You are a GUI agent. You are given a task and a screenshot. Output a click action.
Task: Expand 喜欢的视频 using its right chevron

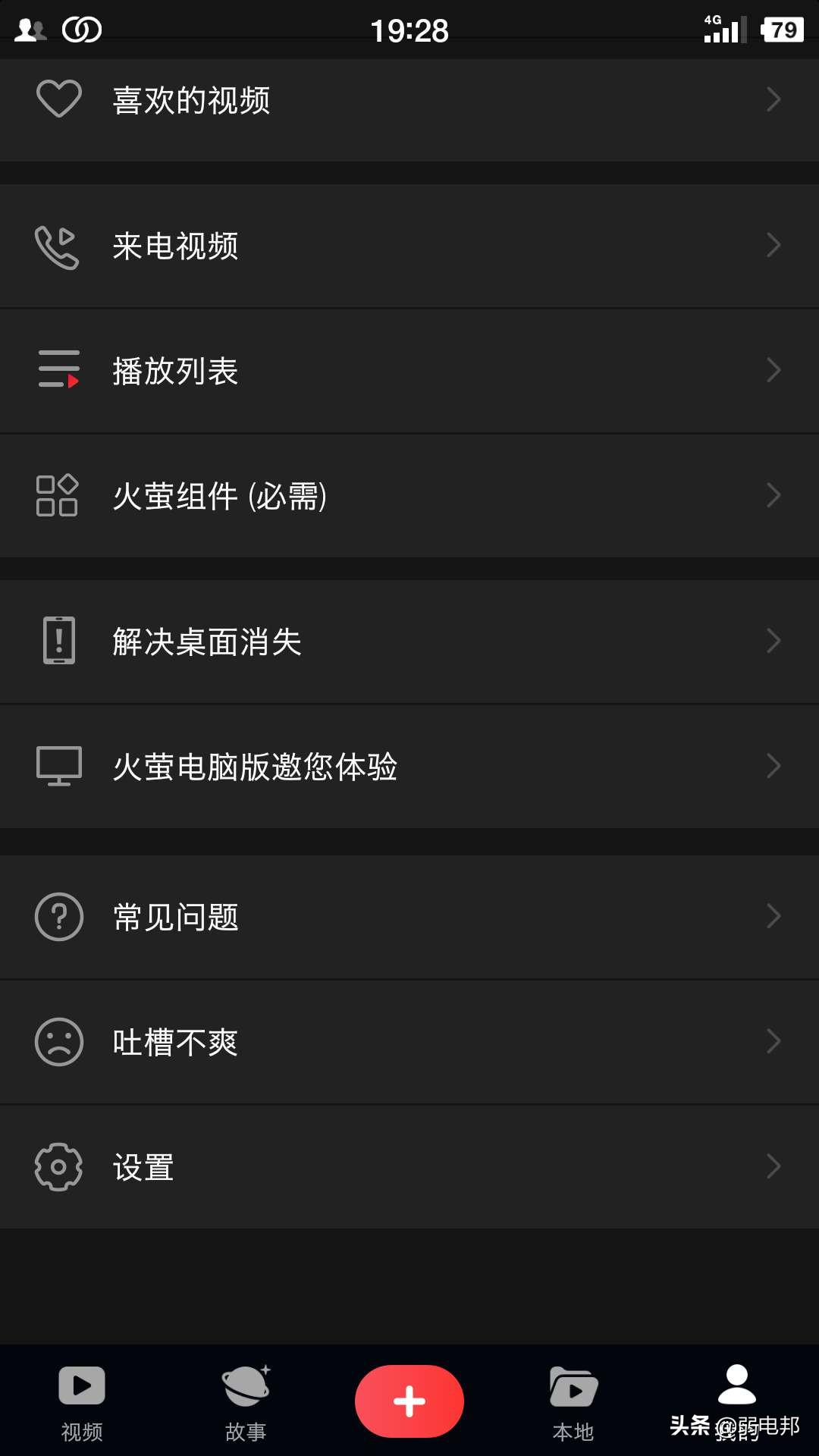coord(773,99)
